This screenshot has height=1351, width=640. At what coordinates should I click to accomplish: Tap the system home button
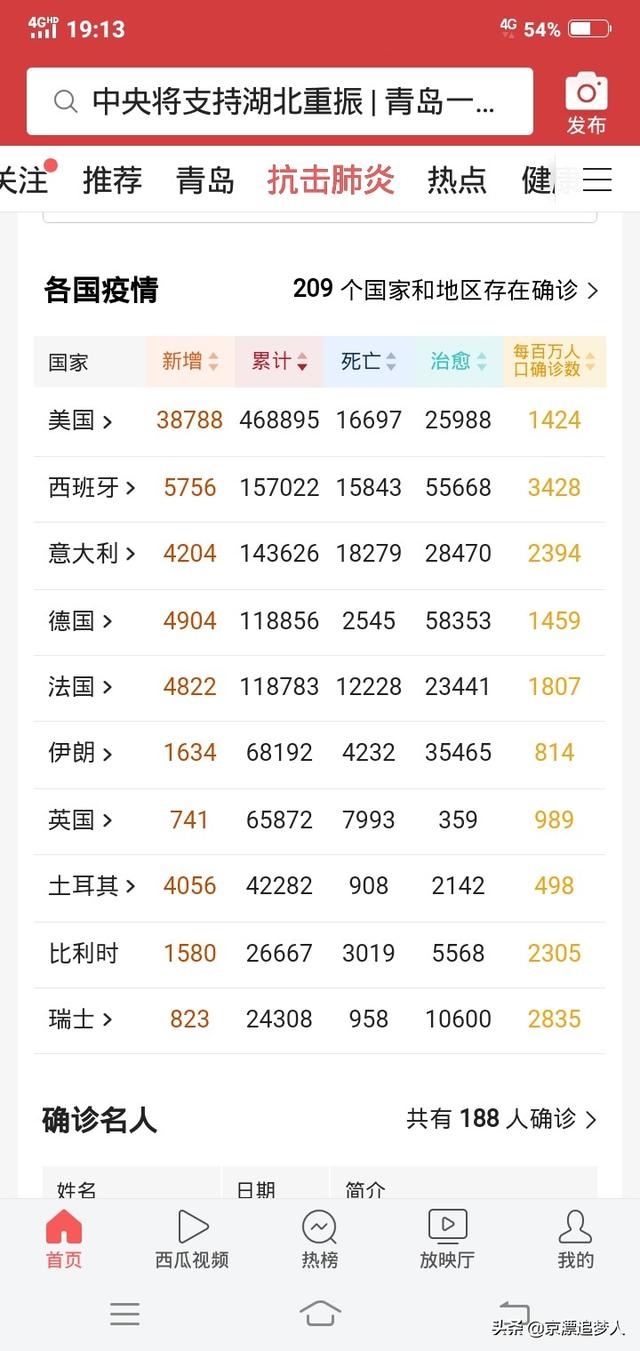coord(320,1314)
